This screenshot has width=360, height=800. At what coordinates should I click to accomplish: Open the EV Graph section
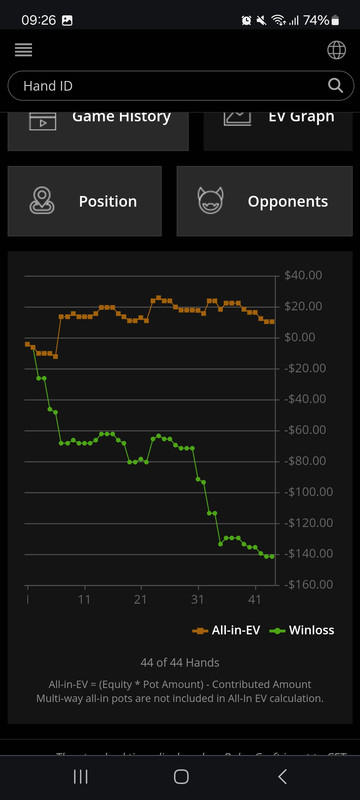click(278, 131)
